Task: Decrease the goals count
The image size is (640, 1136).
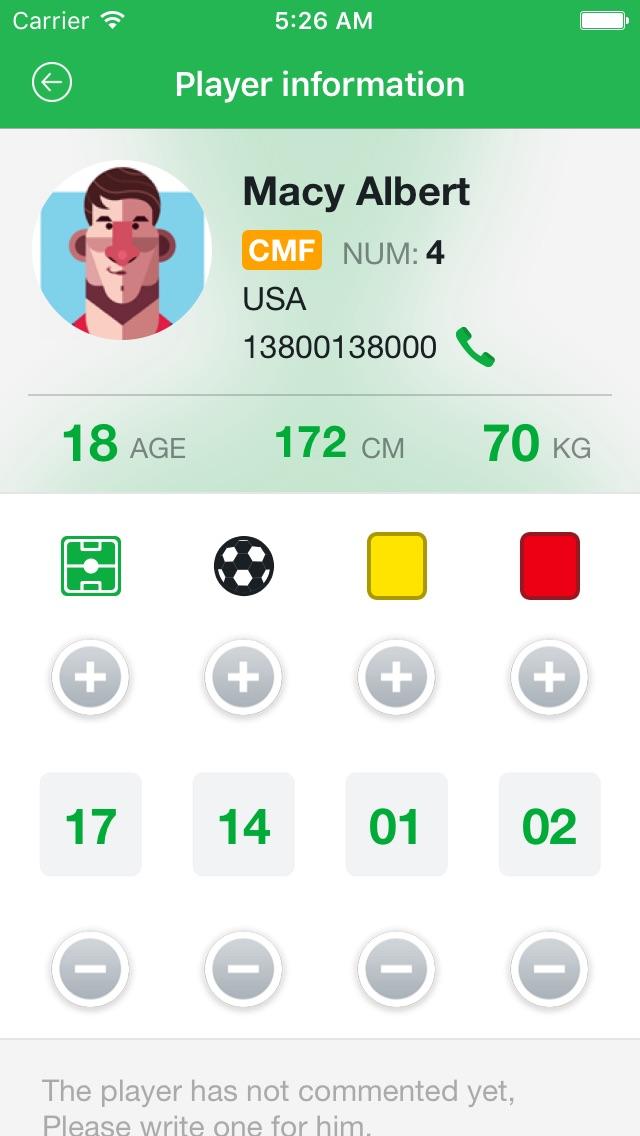Action: coord(243,968)
